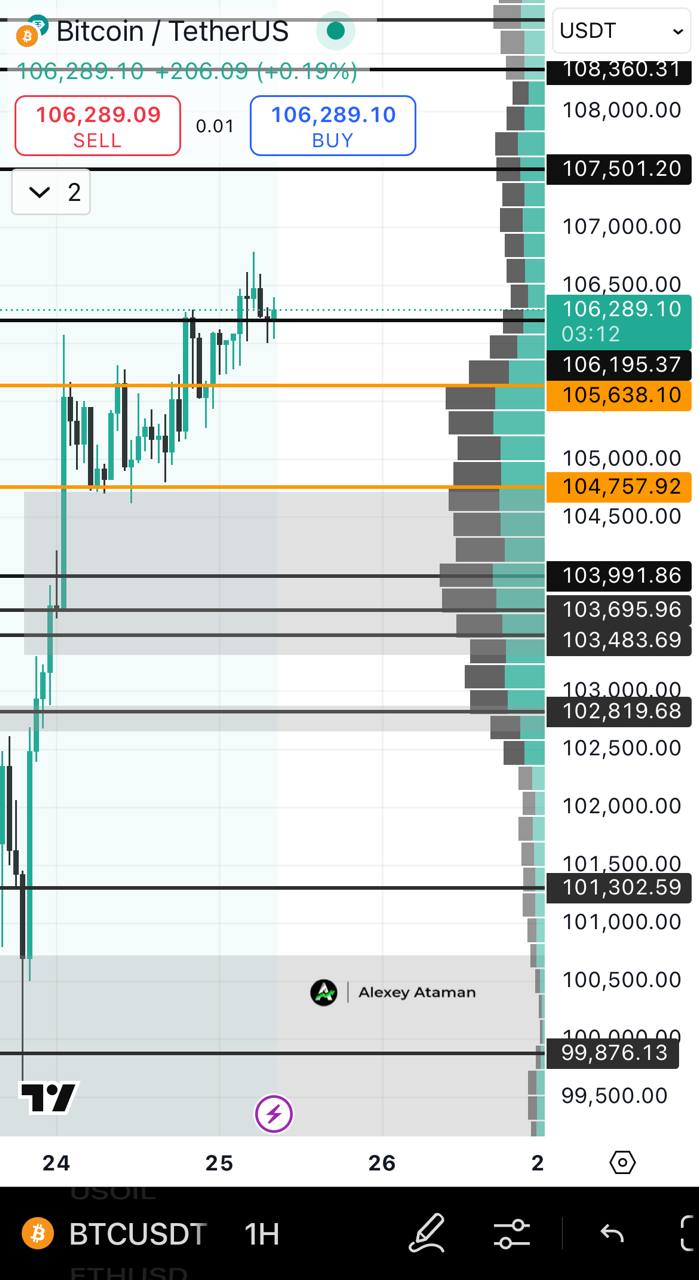
Task: Undo the last chart action
Action: point(612,1233)
